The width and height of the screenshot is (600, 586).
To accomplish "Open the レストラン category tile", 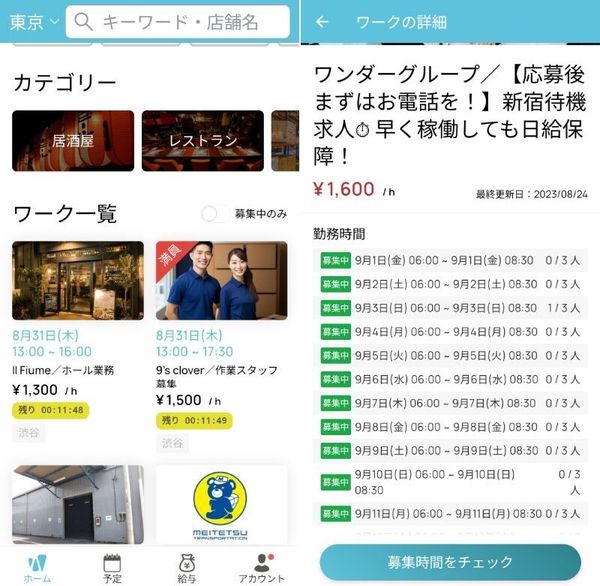I will coord(203,140).
